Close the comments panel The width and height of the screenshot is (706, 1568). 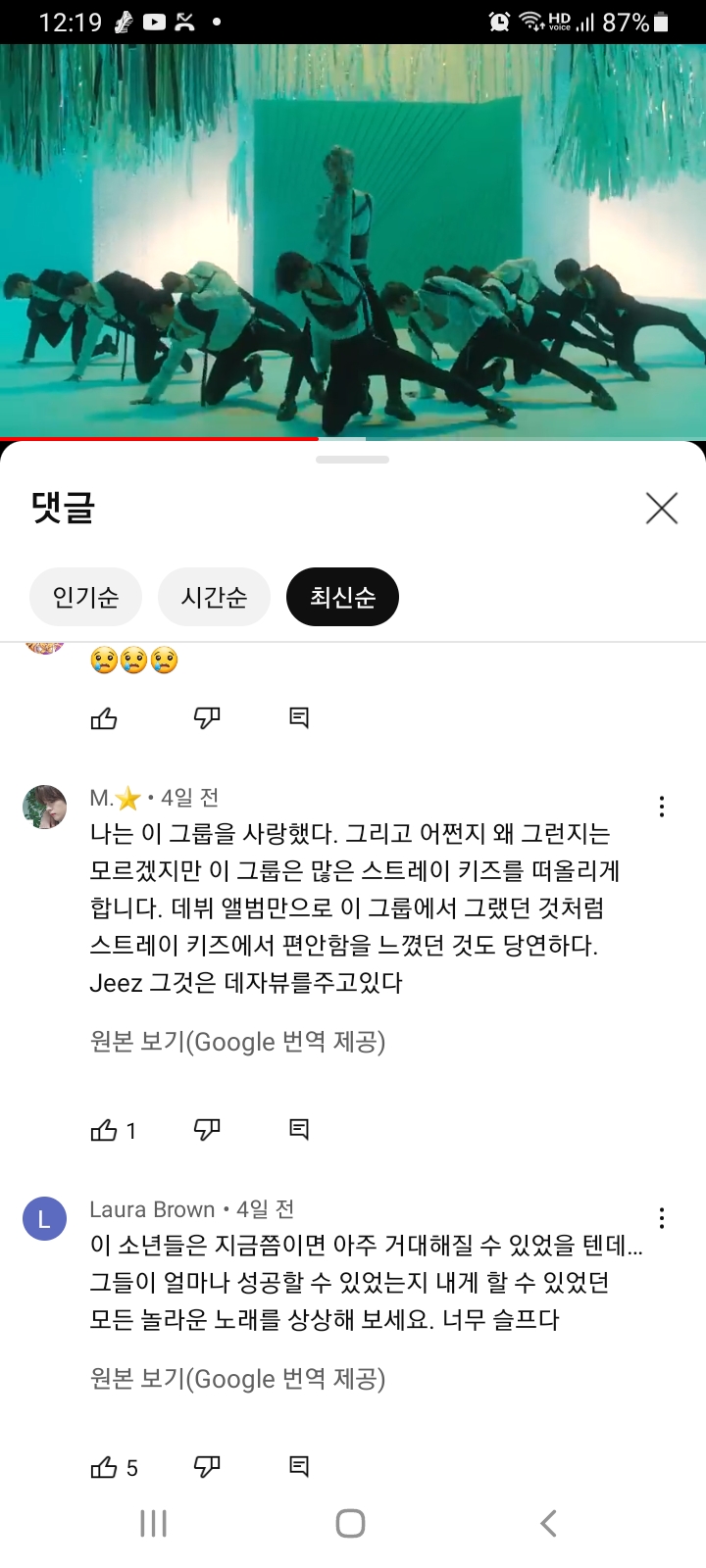(x=661, y=508)
